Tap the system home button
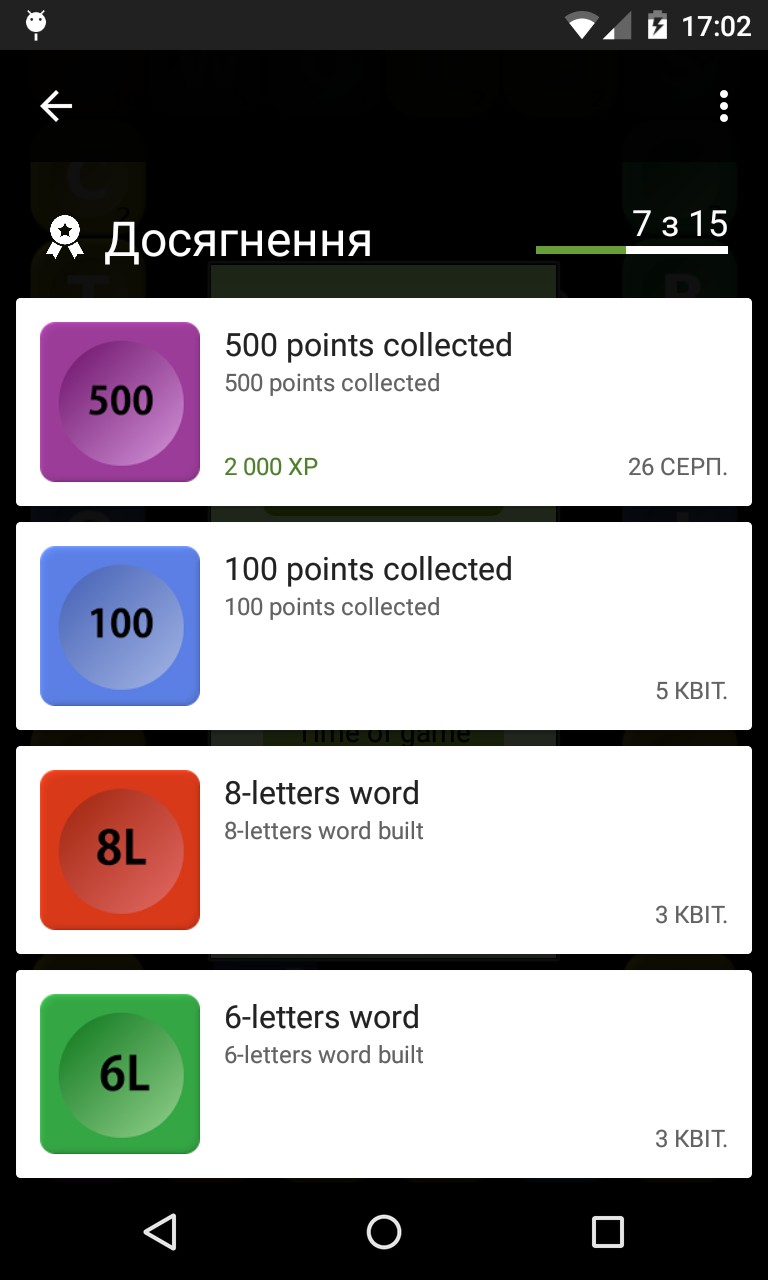768x1280 pixels. [x=384, y=1231]
